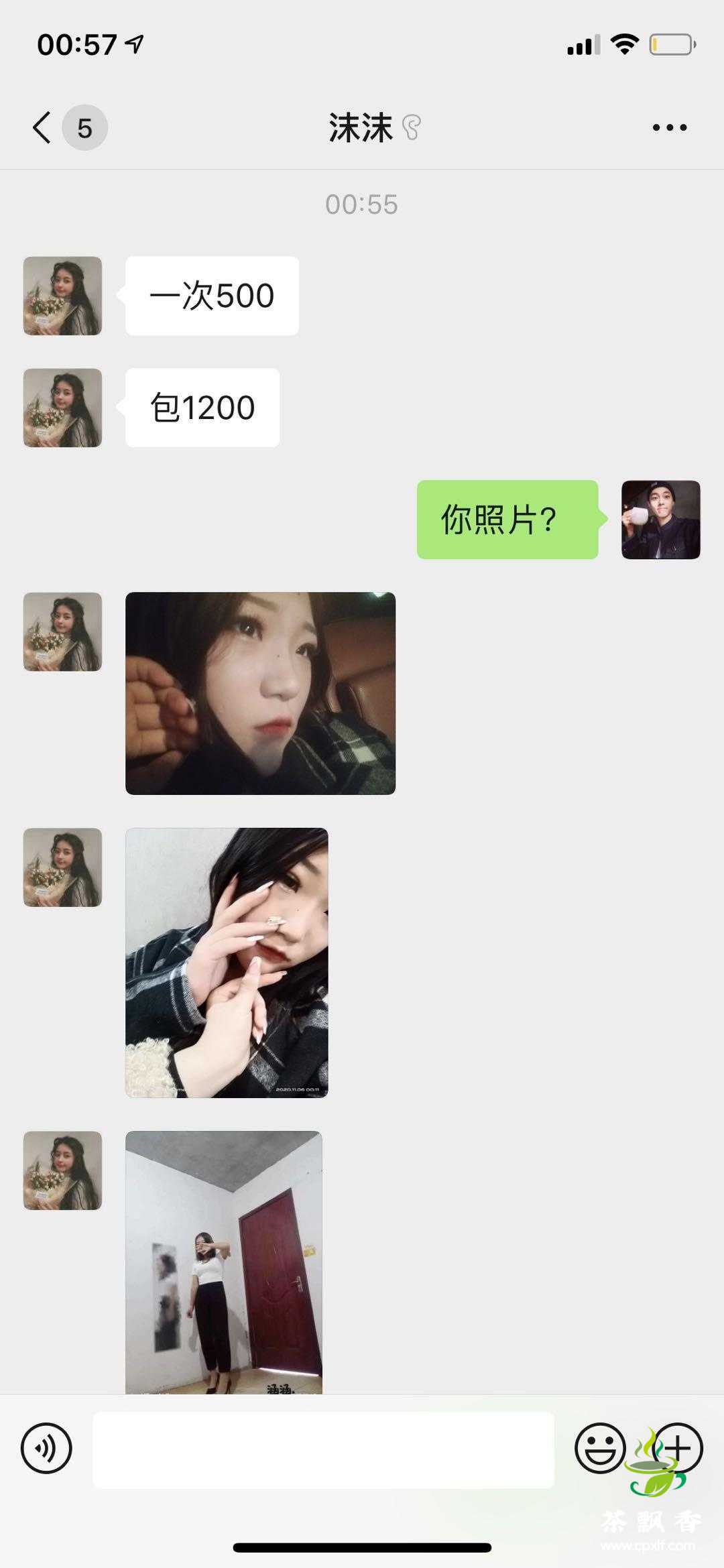Tap the message text field

coord(323,1450)
